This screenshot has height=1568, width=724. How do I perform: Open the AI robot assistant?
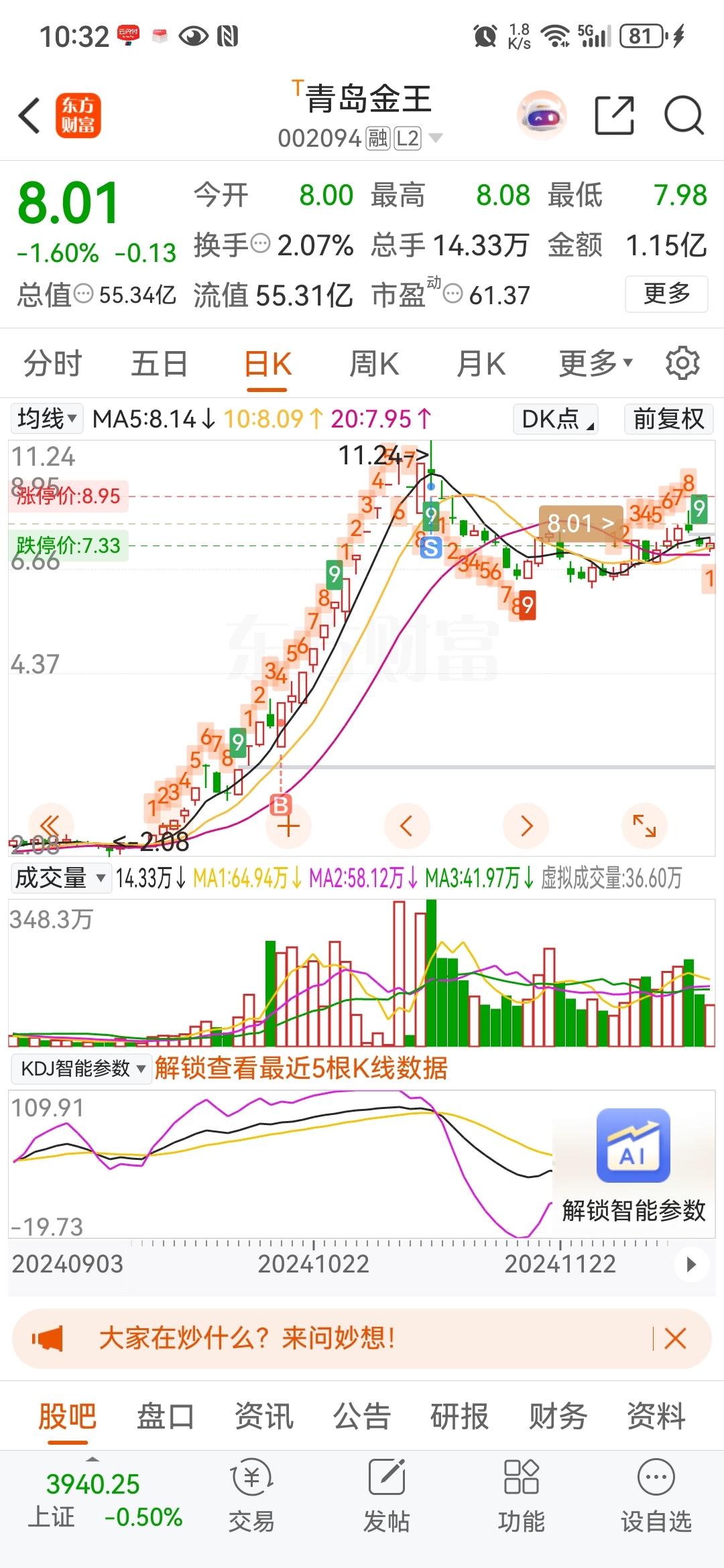click(542, 115)
